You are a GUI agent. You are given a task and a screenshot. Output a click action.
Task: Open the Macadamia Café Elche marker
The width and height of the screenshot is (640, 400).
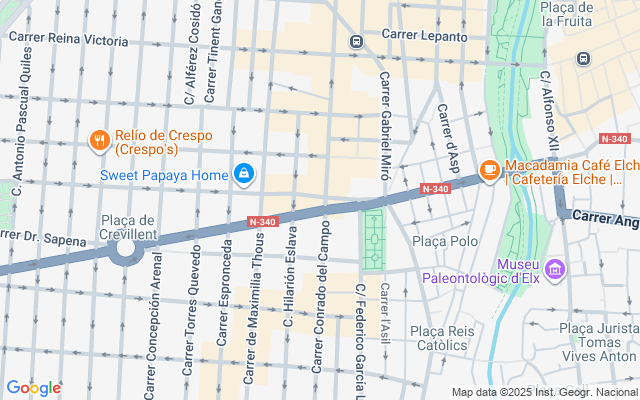click(490, 171)
